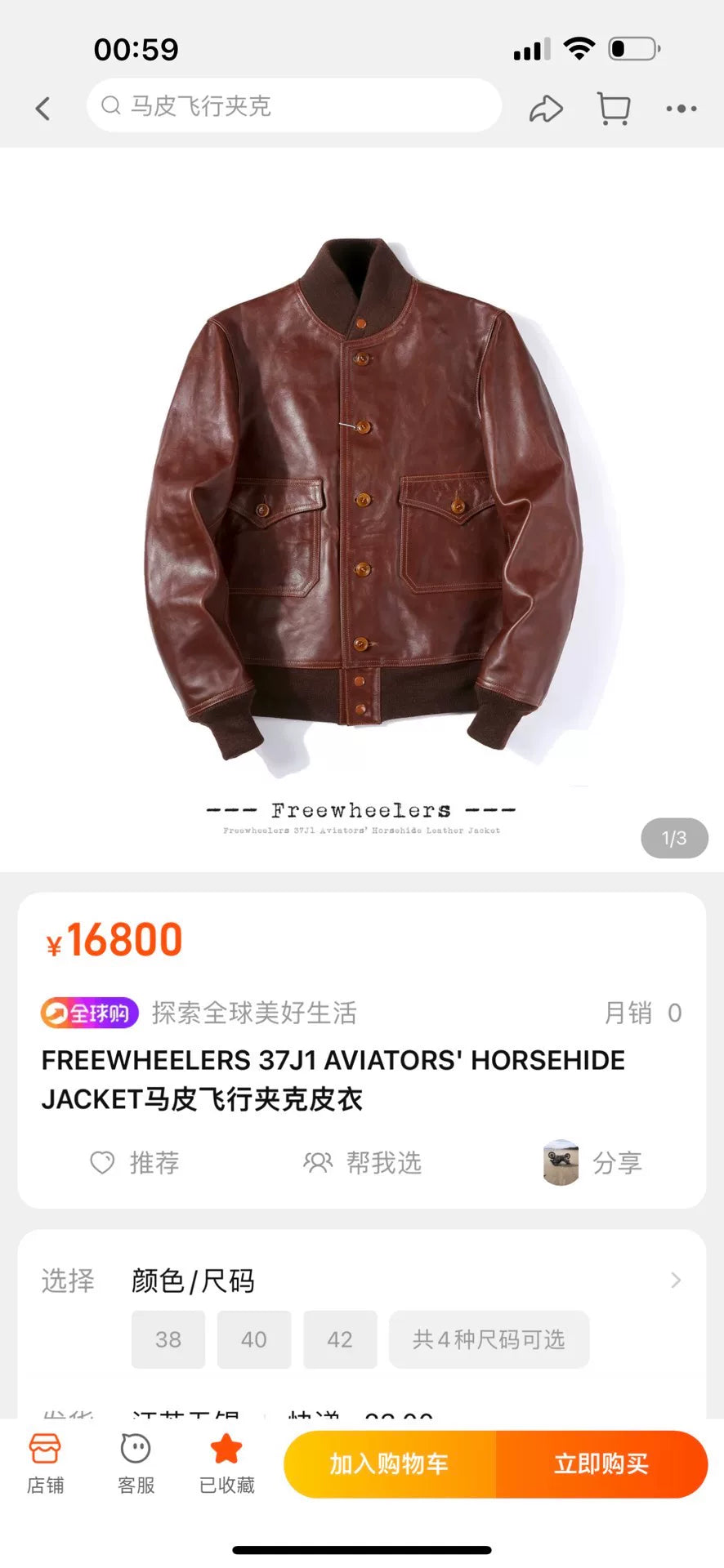This screenshot has width=724, height=1568.
Task: Contact 客服 customer service
Action: [x=136, y=1463]
